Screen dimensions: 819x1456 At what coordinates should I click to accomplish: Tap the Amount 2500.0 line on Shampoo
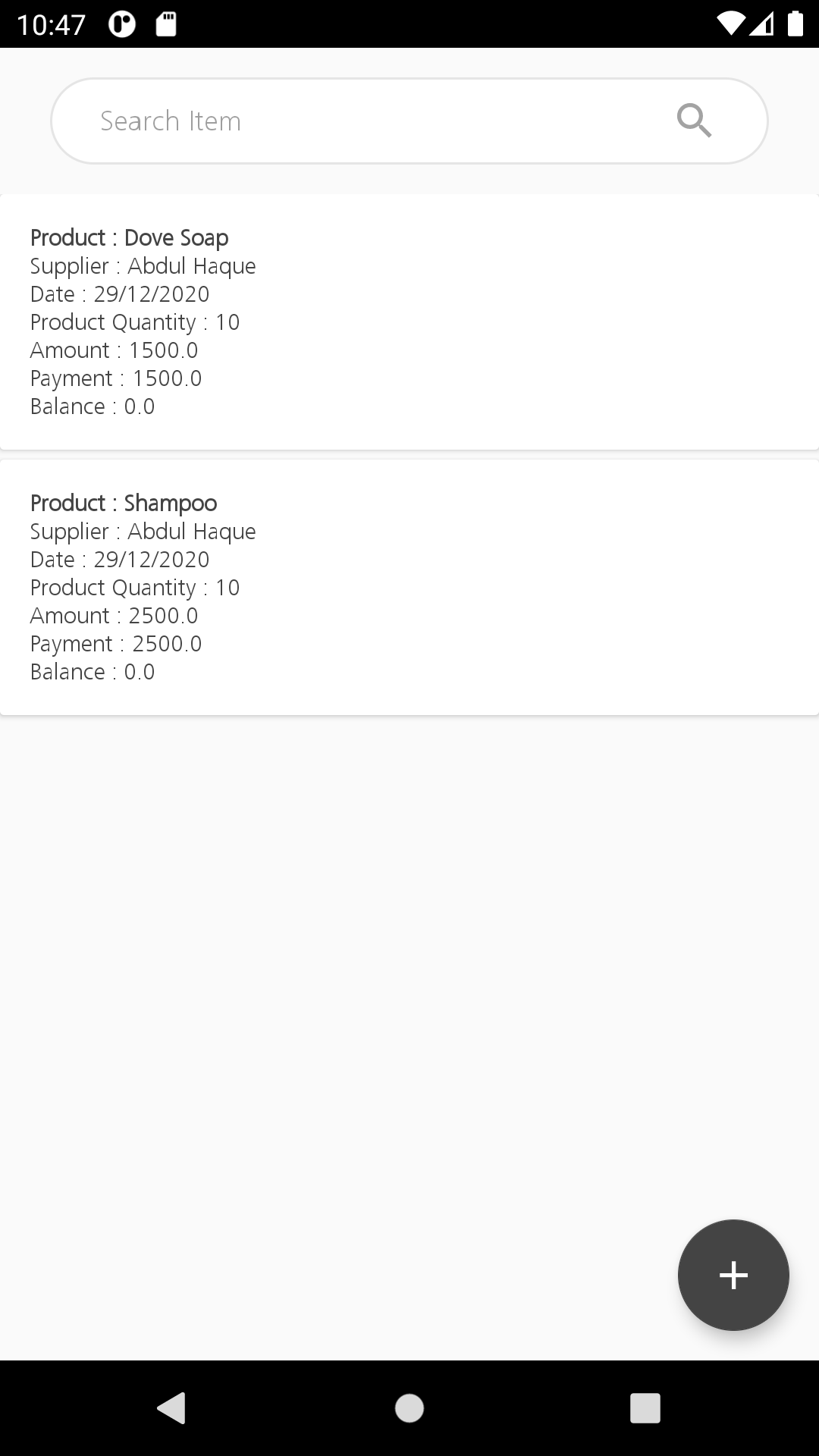(114, 615)
